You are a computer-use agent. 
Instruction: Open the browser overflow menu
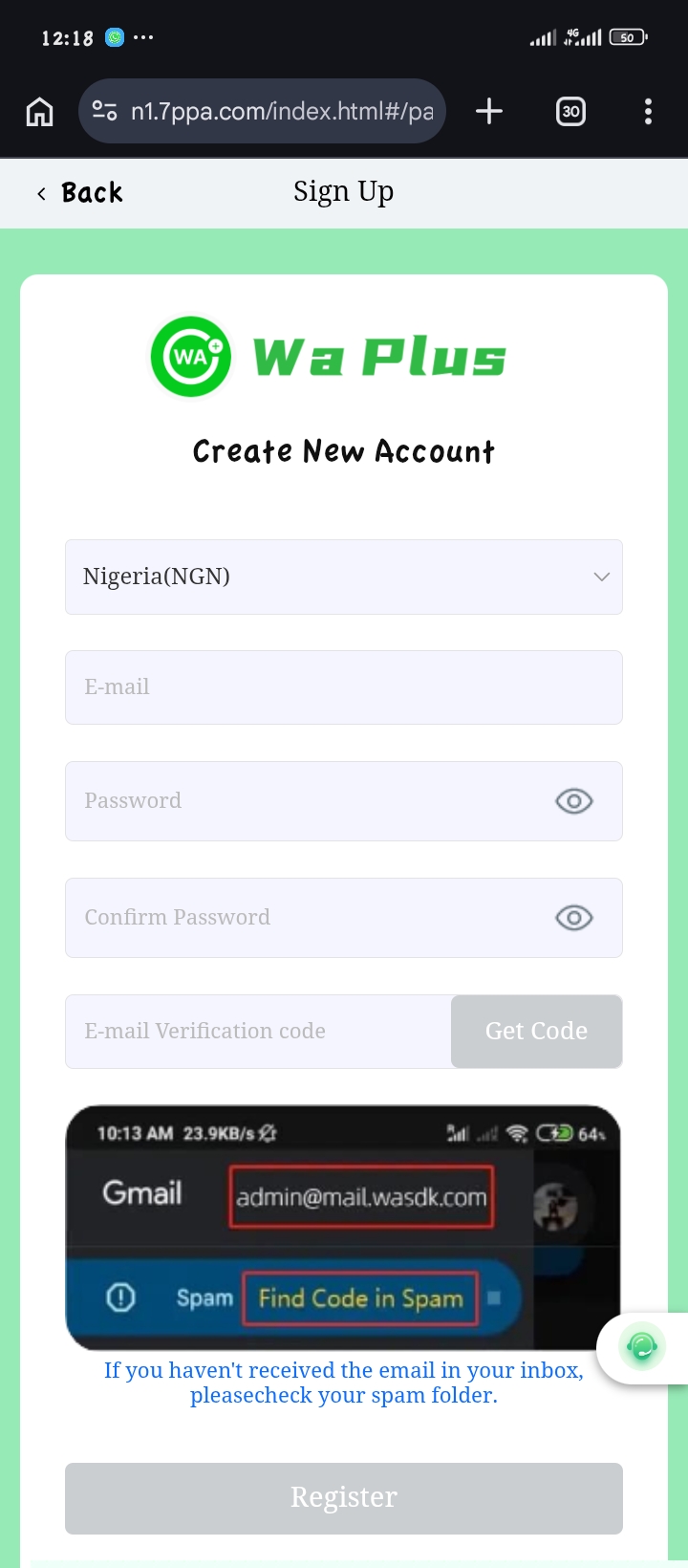648,112
